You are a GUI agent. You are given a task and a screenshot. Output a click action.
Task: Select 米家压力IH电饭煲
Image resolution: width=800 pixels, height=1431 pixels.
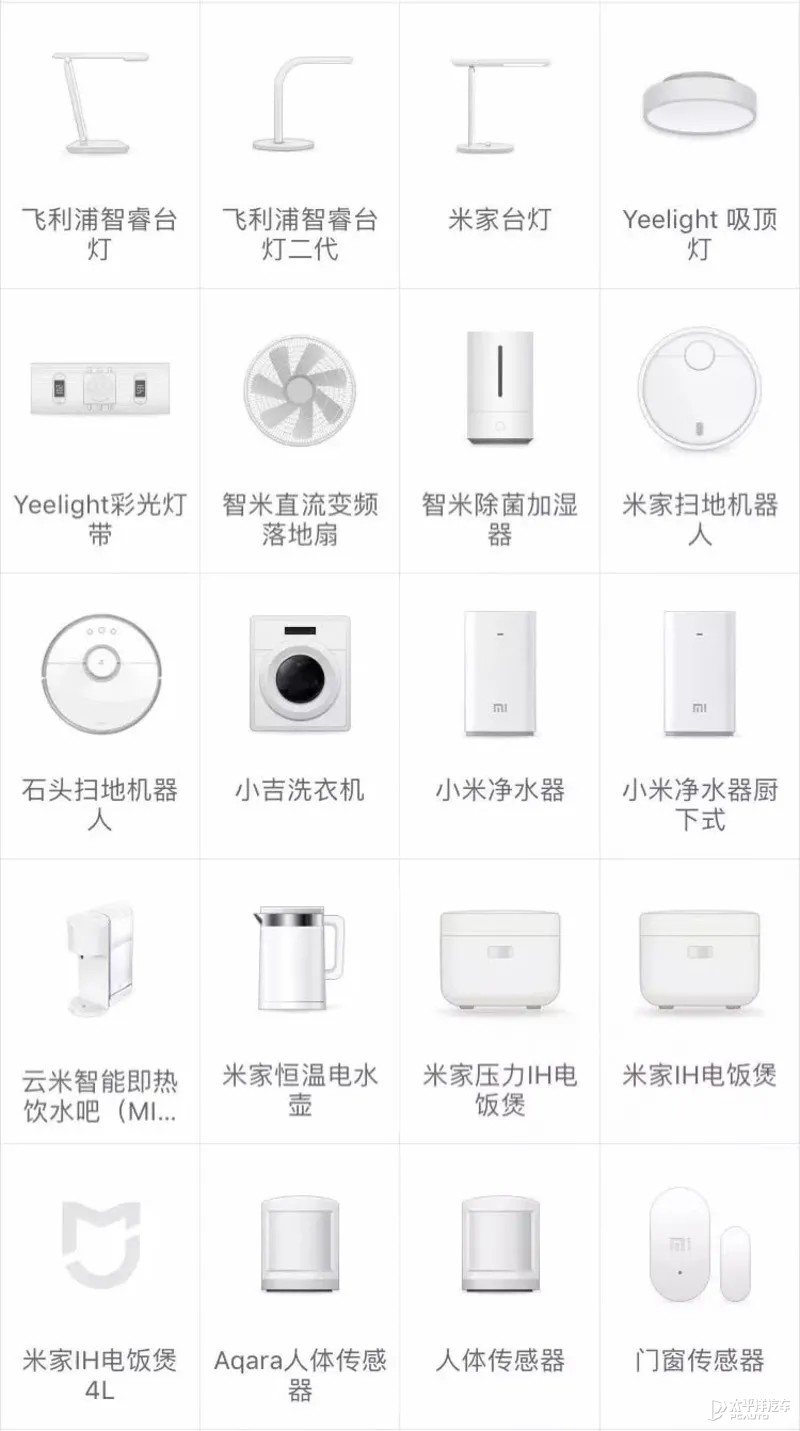coord(500,1001)
